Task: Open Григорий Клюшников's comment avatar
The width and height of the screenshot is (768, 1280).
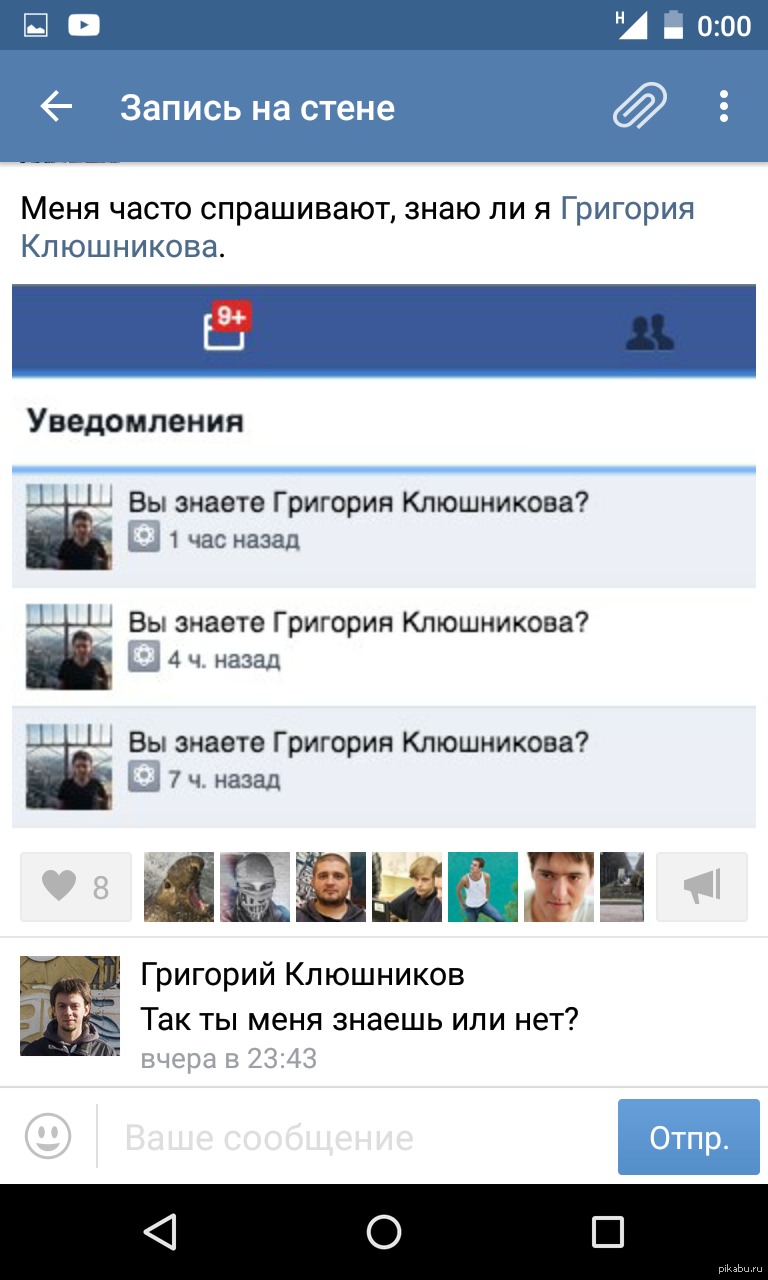Action: tap(70, 1005)
